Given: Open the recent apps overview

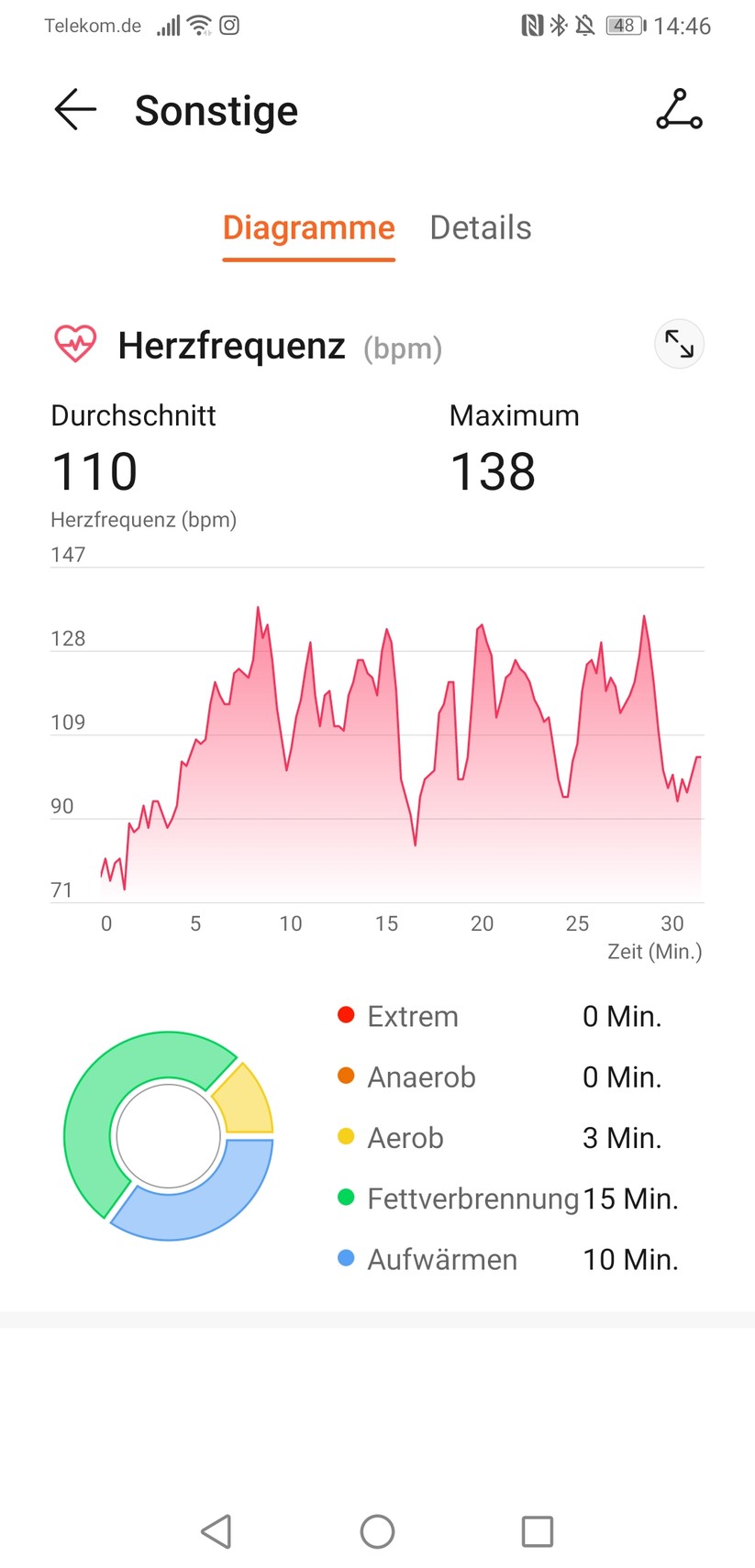Looking at the screenshot, I should tap(537, 1530).
